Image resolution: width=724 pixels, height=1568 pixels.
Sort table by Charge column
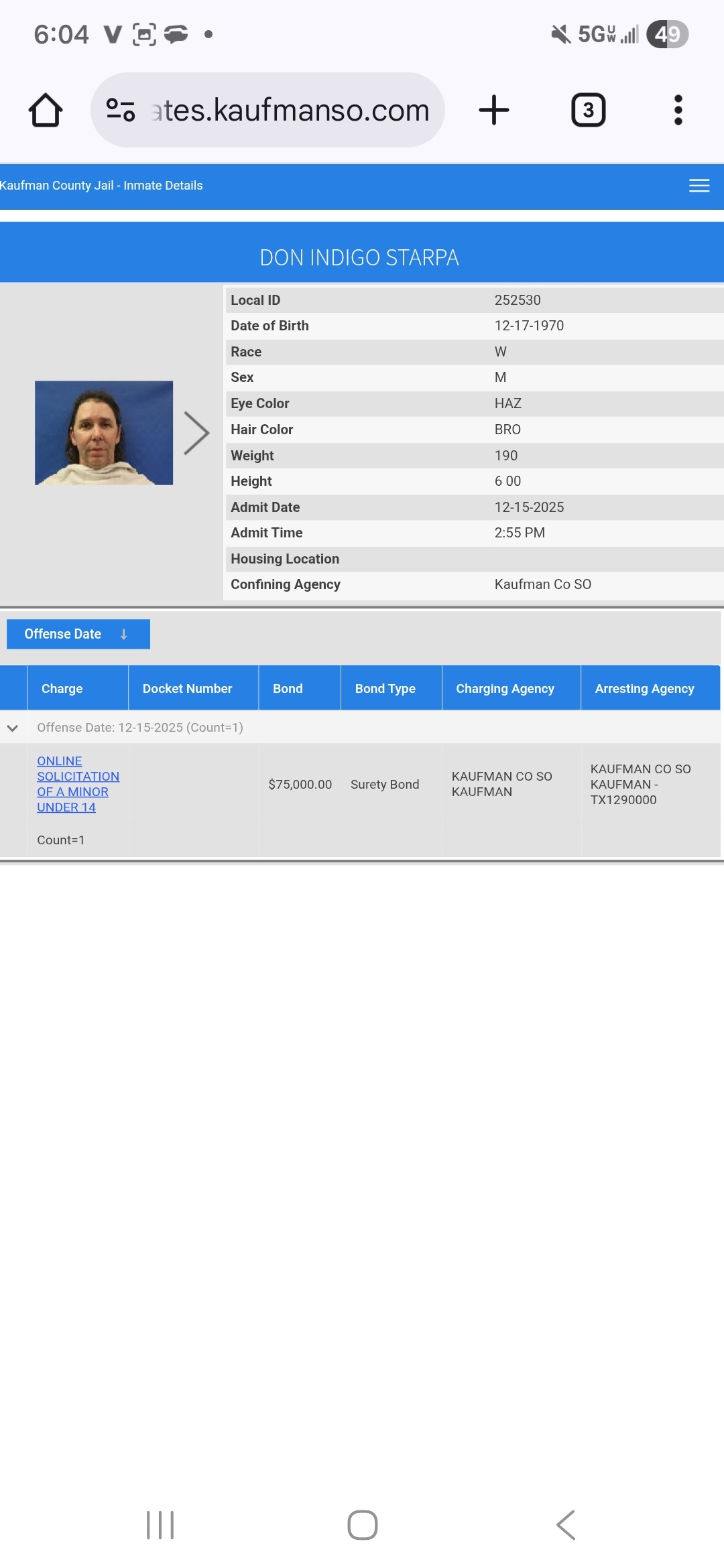tap(62, 688)
